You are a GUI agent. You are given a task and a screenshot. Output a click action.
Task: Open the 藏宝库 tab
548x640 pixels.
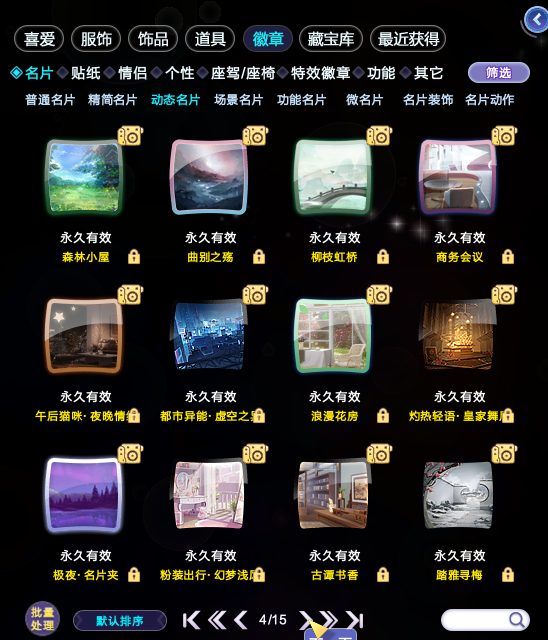point(331,39)
